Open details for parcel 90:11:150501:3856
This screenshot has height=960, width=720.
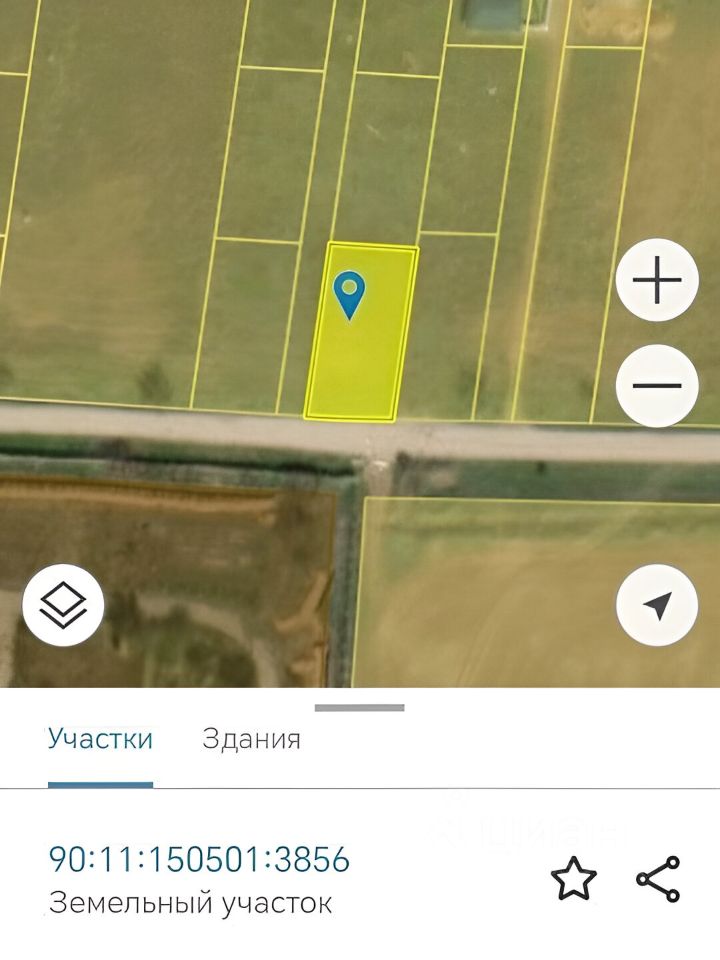click(x=200, y=860)
